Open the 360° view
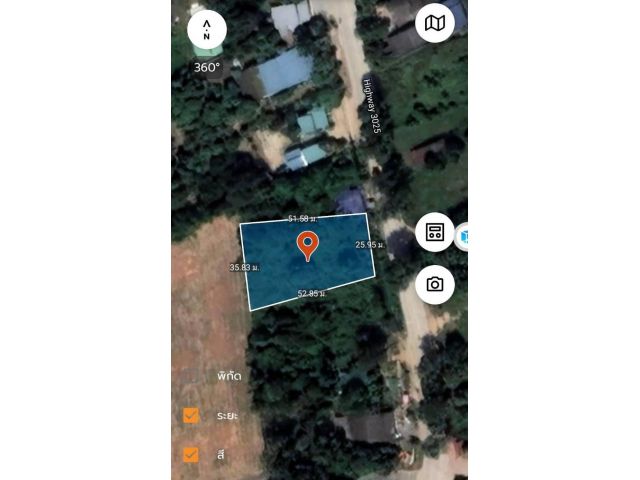The height and width of the screenshot is (480, 640). click(x=207, y=68)
